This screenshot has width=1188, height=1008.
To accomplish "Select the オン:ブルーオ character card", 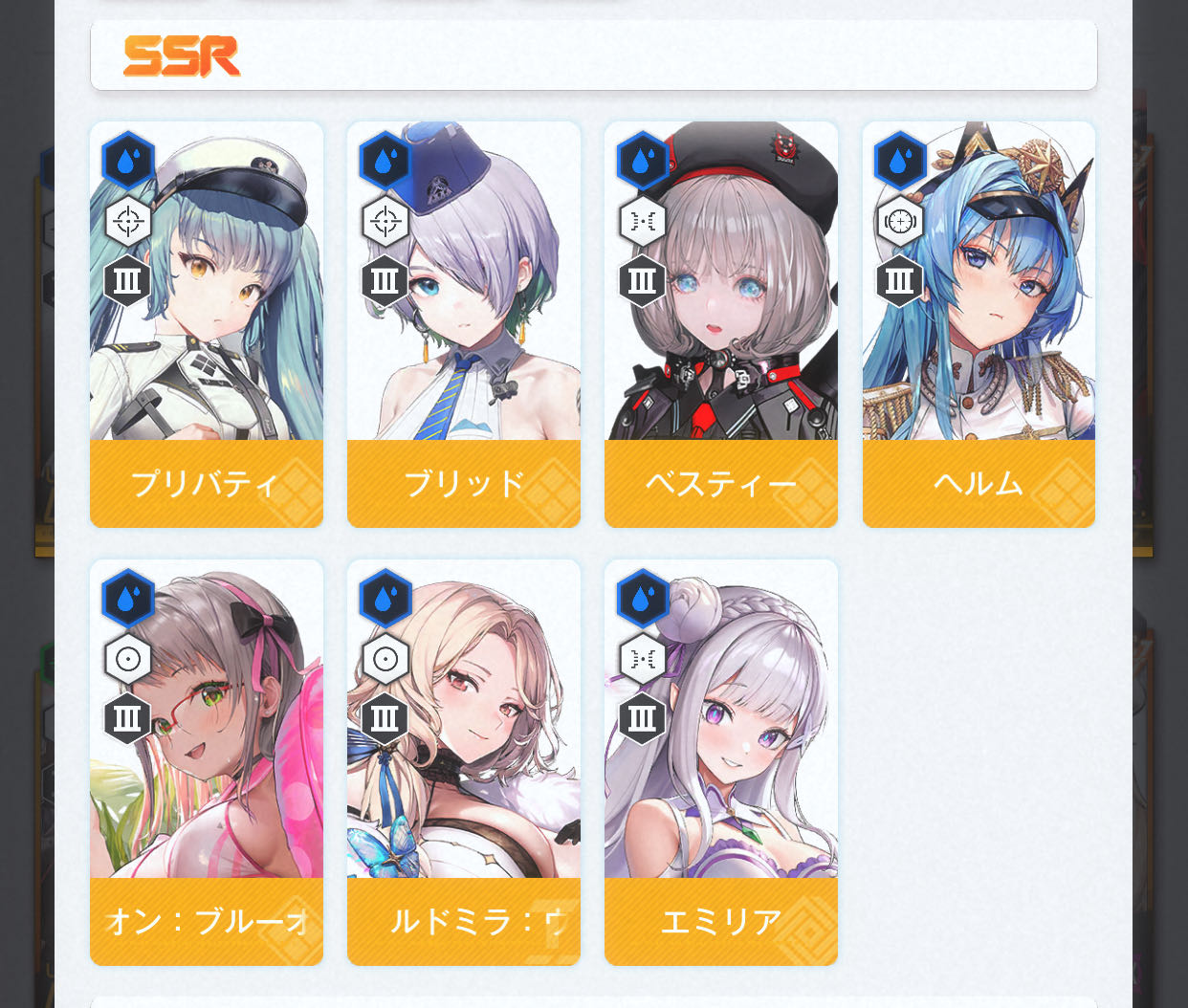I will click(206, 763).
